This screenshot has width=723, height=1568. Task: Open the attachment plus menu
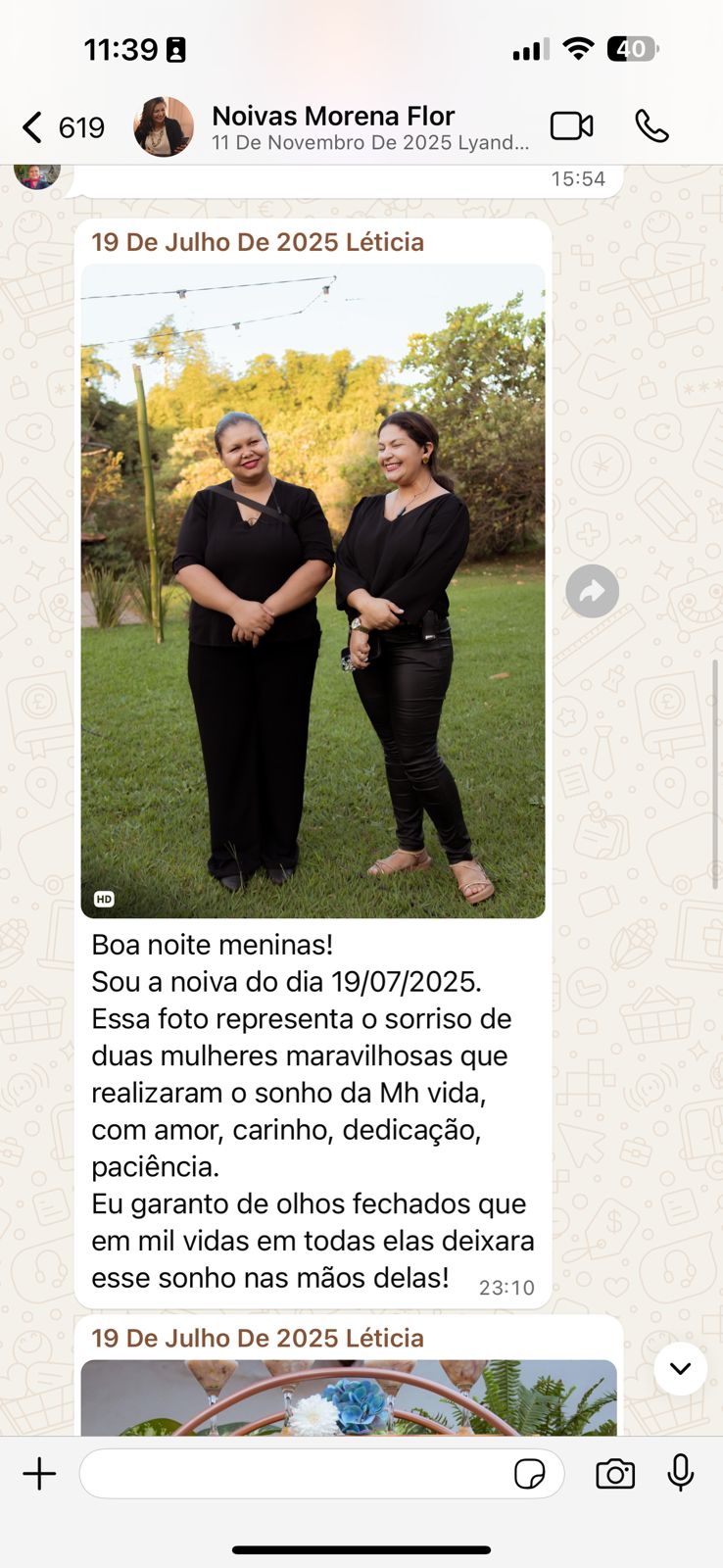pyautogui.click(x=39, y=1474)
